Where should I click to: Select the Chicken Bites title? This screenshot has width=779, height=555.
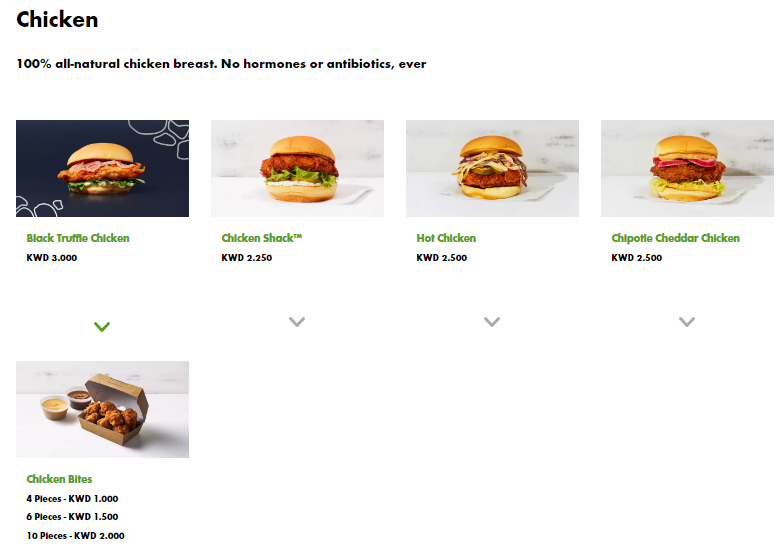[59, 479]
